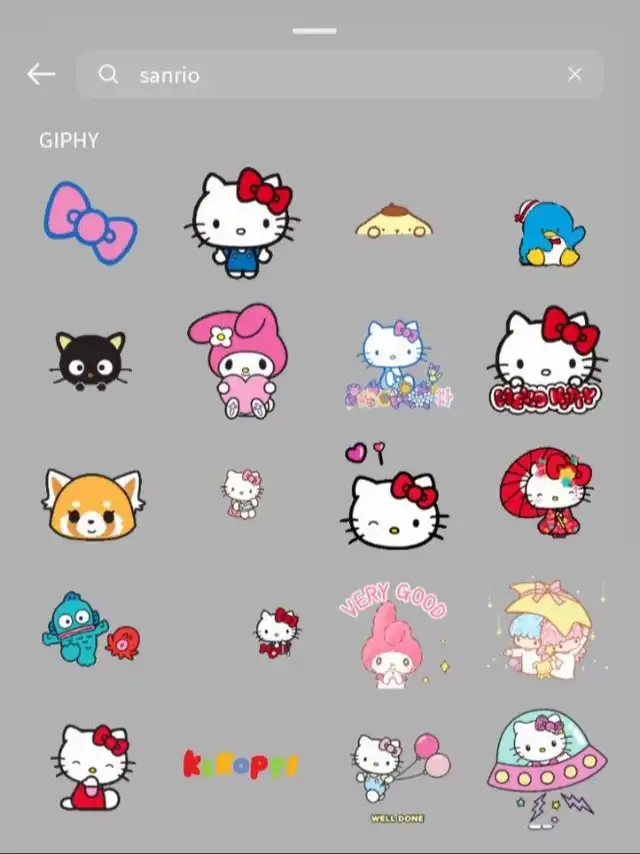Add the black Chococat sticker
This screenshot has width=640, height=854.
[92, 361]
